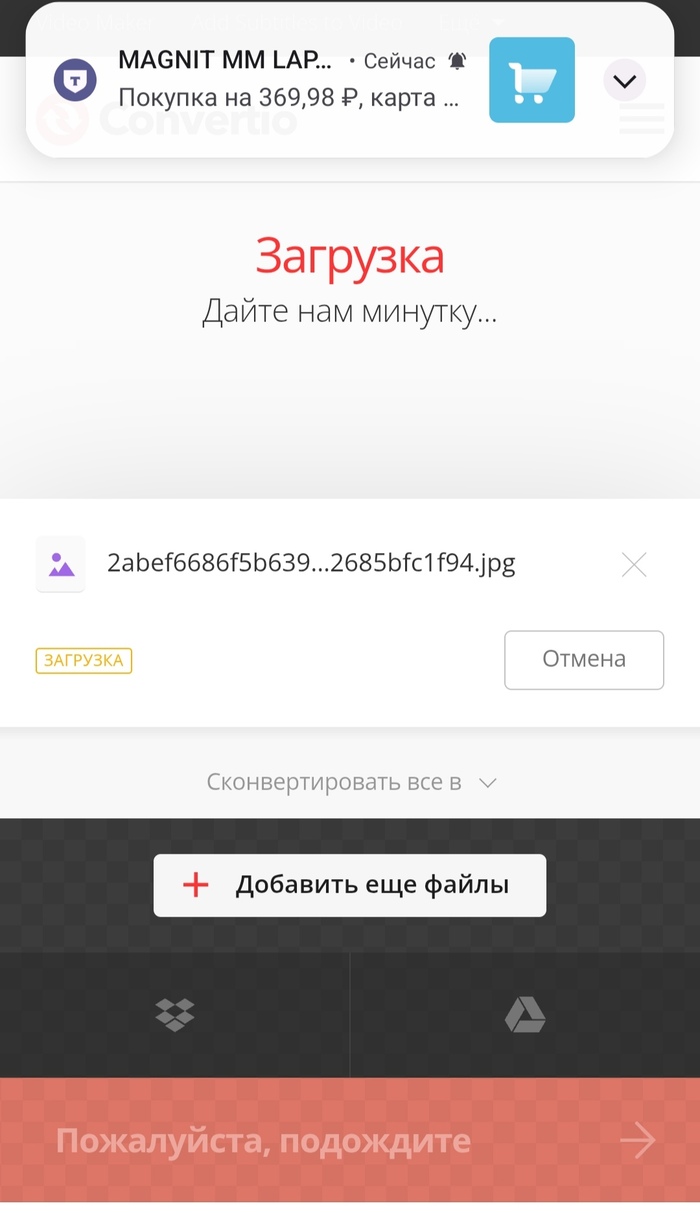Remove the uploaded jpg file
Screen dimensions: 700x1213
pos(634,565)
